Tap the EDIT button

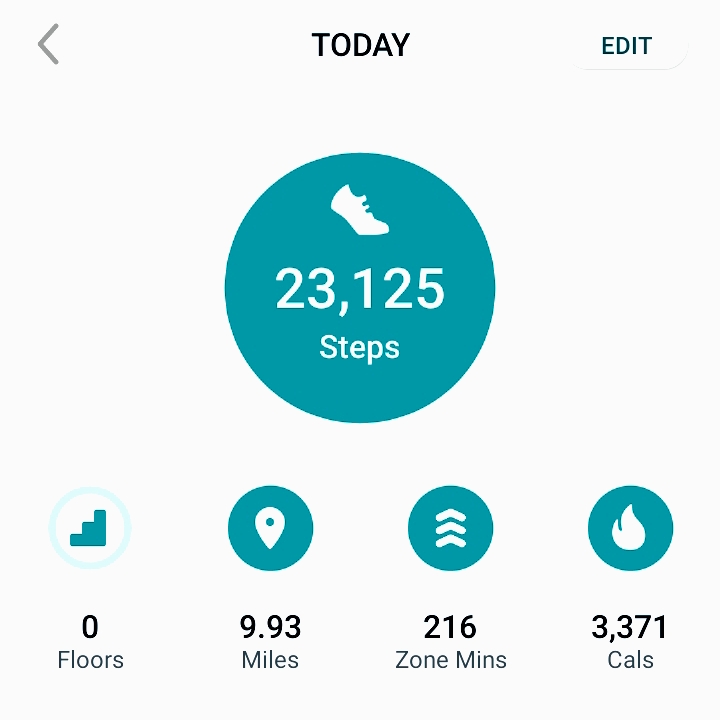[x=626, y=46]
